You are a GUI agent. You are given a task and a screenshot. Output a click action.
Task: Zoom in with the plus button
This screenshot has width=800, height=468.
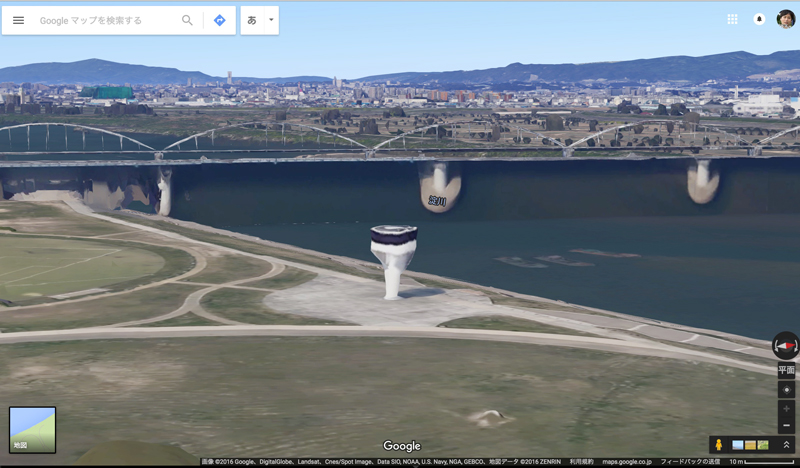pyautogui.click(x=786, y=409)
